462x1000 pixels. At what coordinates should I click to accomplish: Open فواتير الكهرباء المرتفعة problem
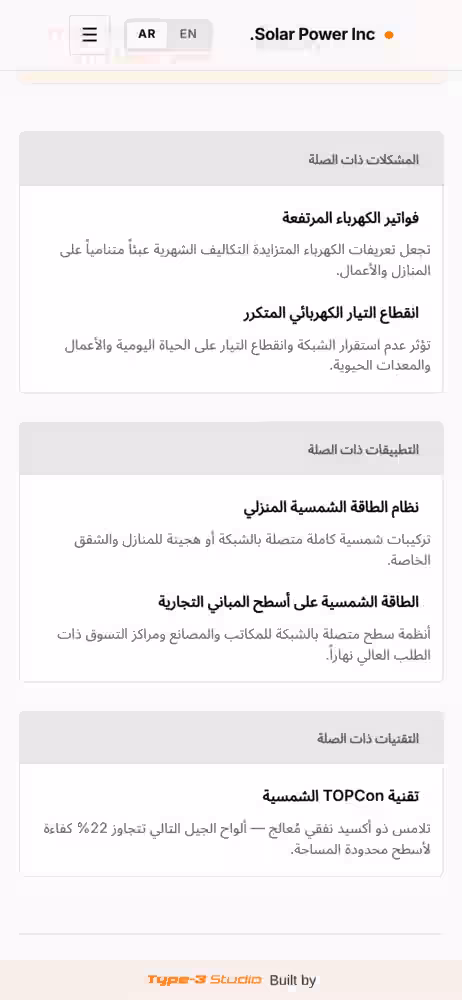350,218
